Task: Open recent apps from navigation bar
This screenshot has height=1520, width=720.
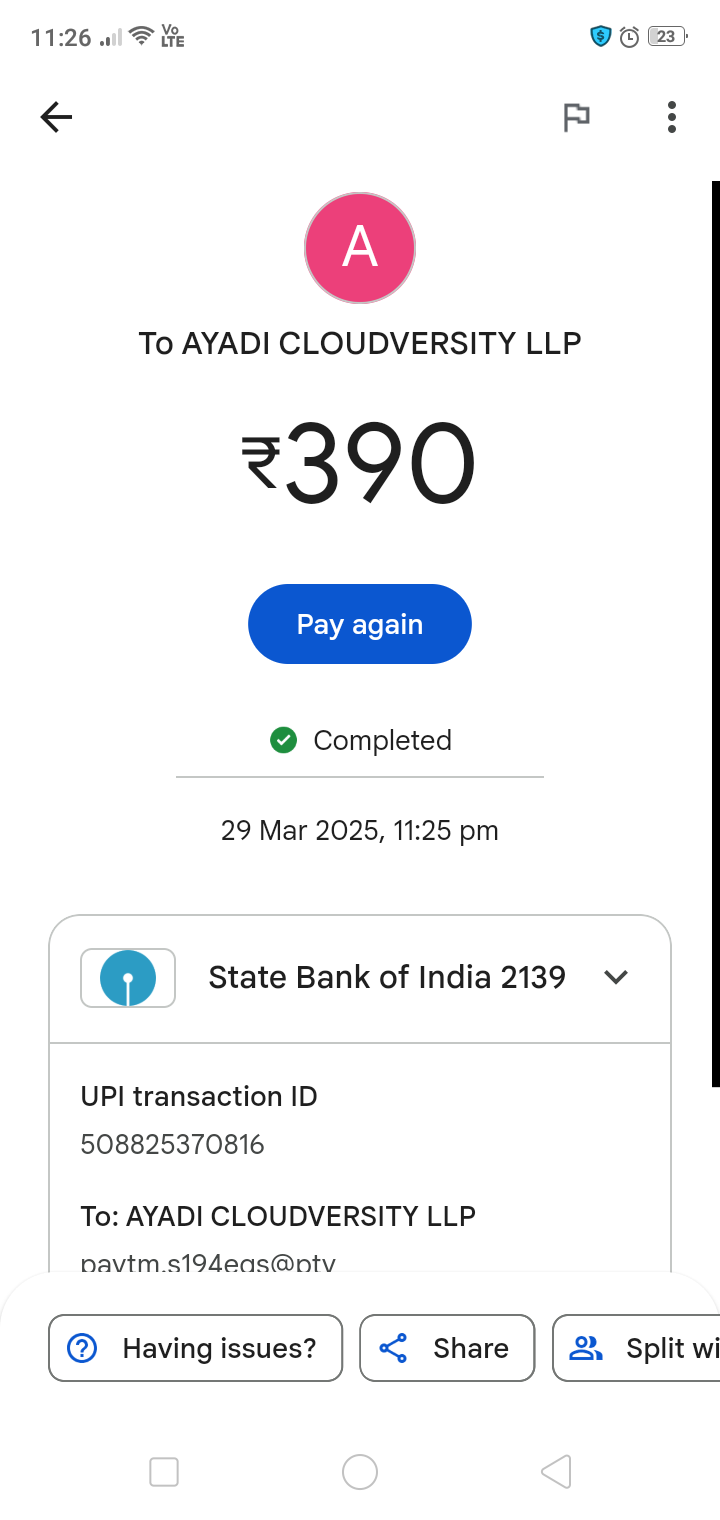Action: (164, 1472)
